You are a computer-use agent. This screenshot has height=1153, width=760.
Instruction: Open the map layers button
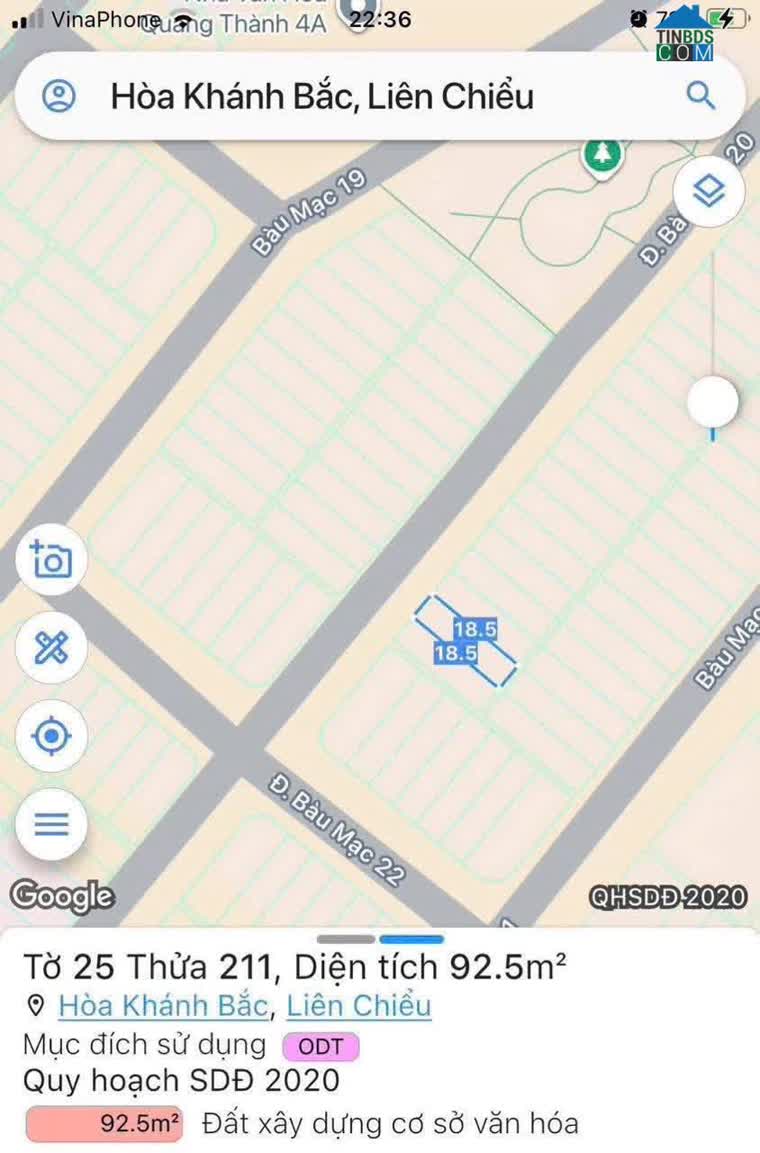point(709,190)
